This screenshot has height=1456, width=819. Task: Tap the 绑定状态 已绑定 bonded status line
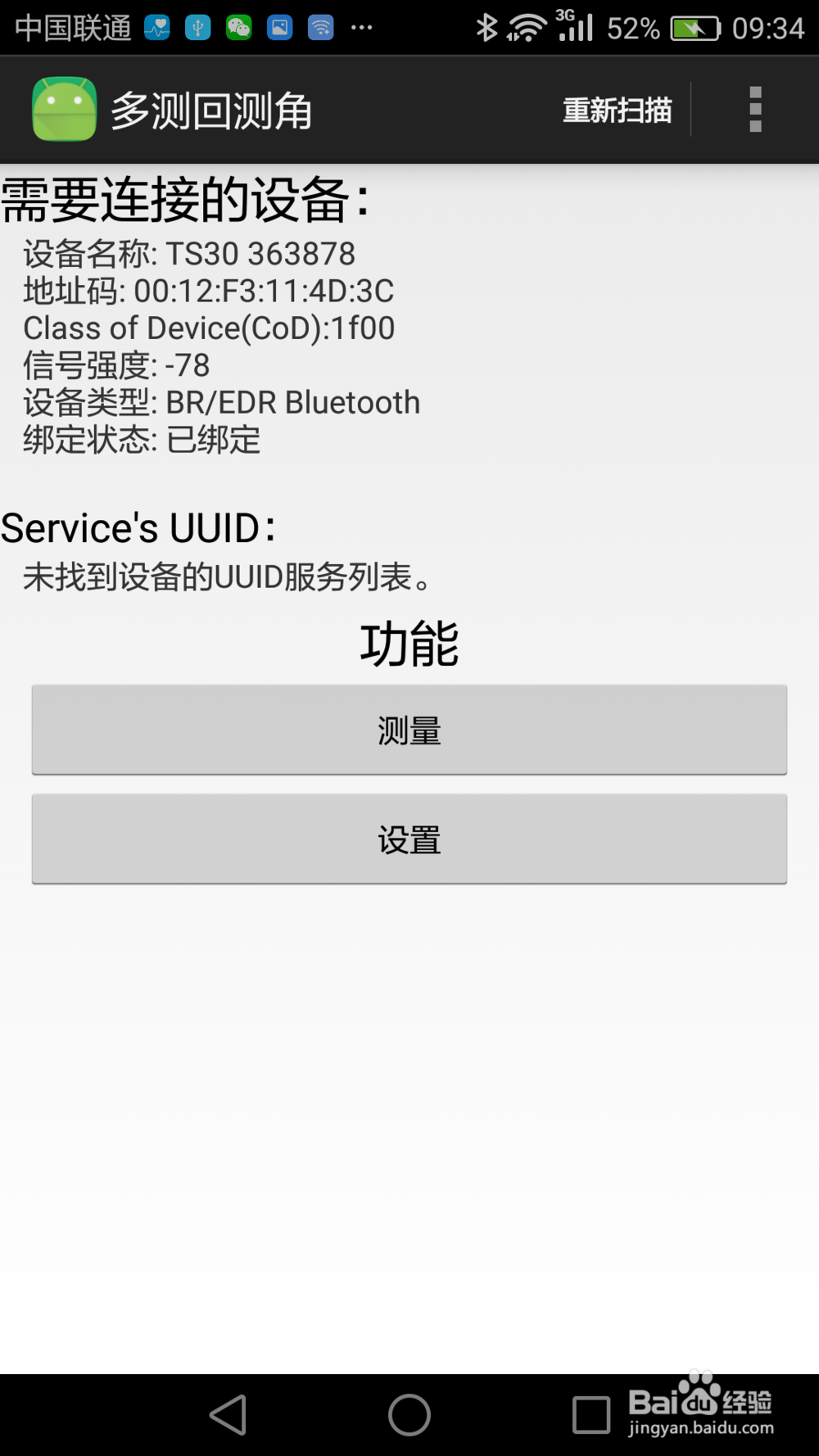coord(141,441)
